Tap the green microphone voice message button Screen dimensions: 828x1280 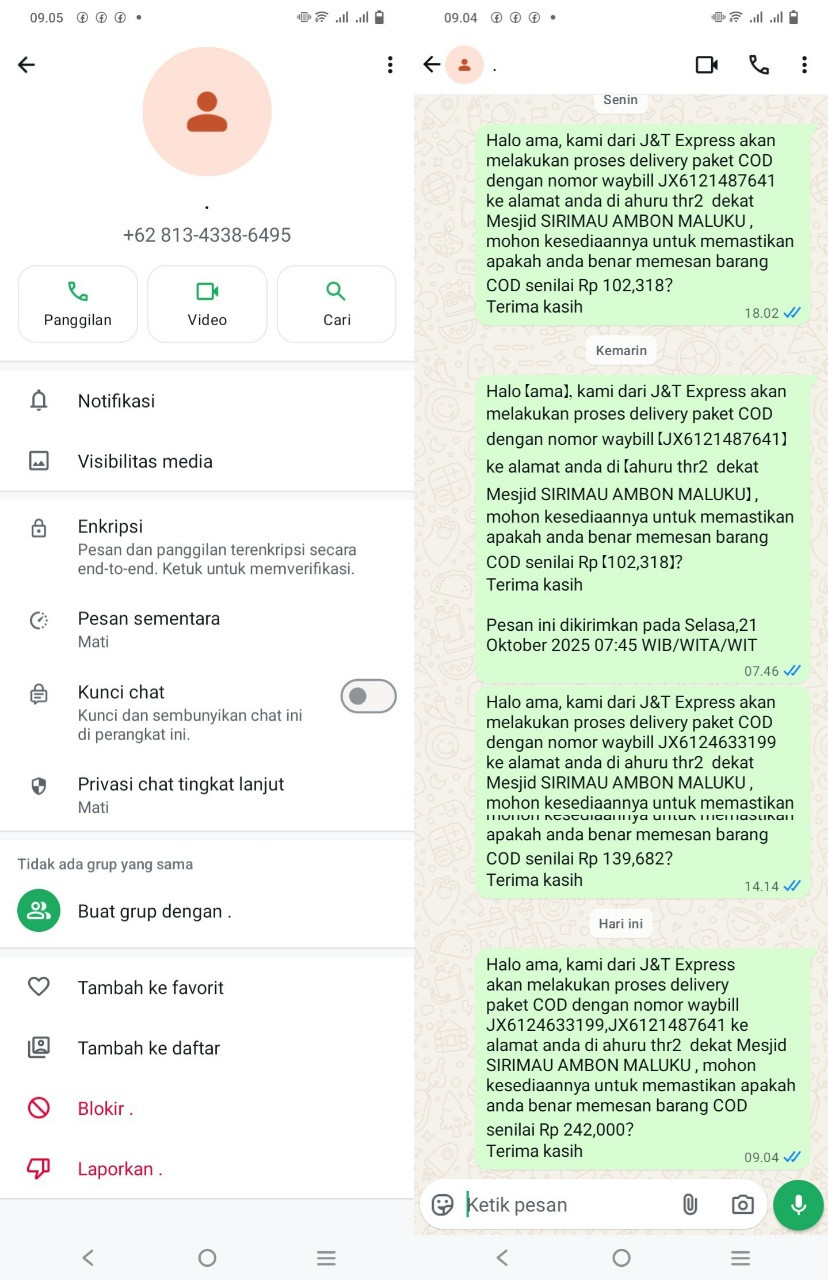pos(798,1205)
